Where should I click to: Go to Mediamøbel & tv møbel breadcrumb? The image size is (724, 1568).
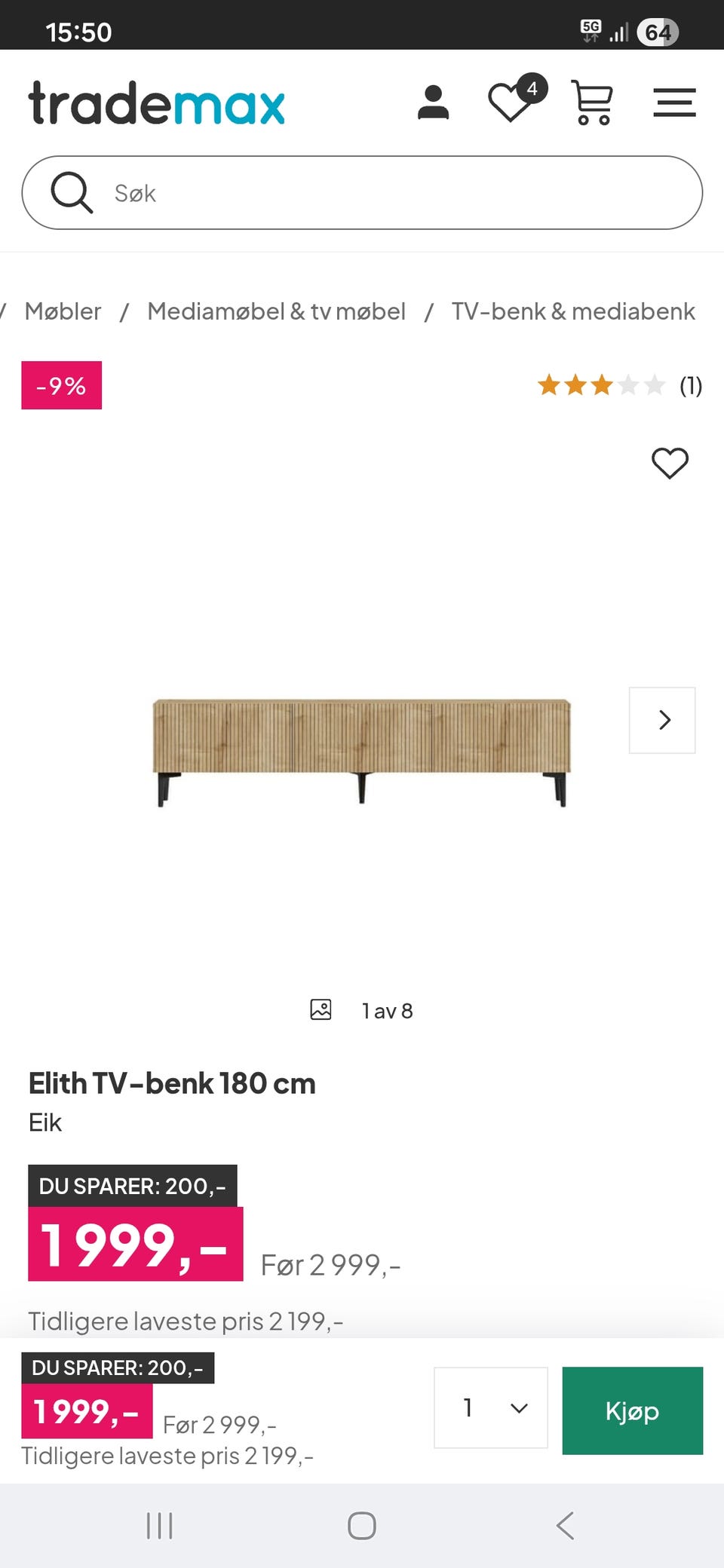point(276,311)
